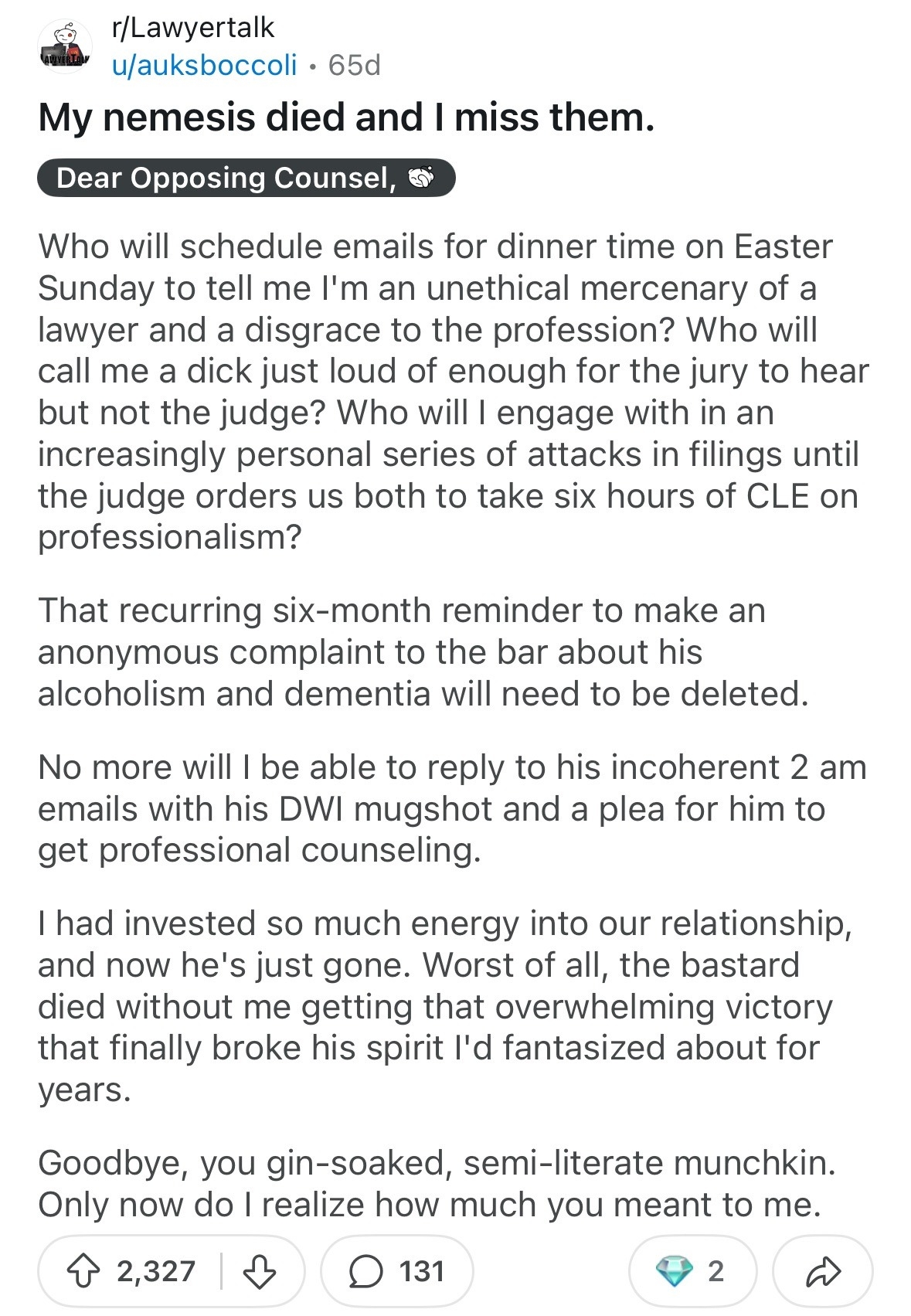The height and width of the screenshot is (1316, 911).
Task: Open u/auksboccoli's profile
Action: coord(204,66)
